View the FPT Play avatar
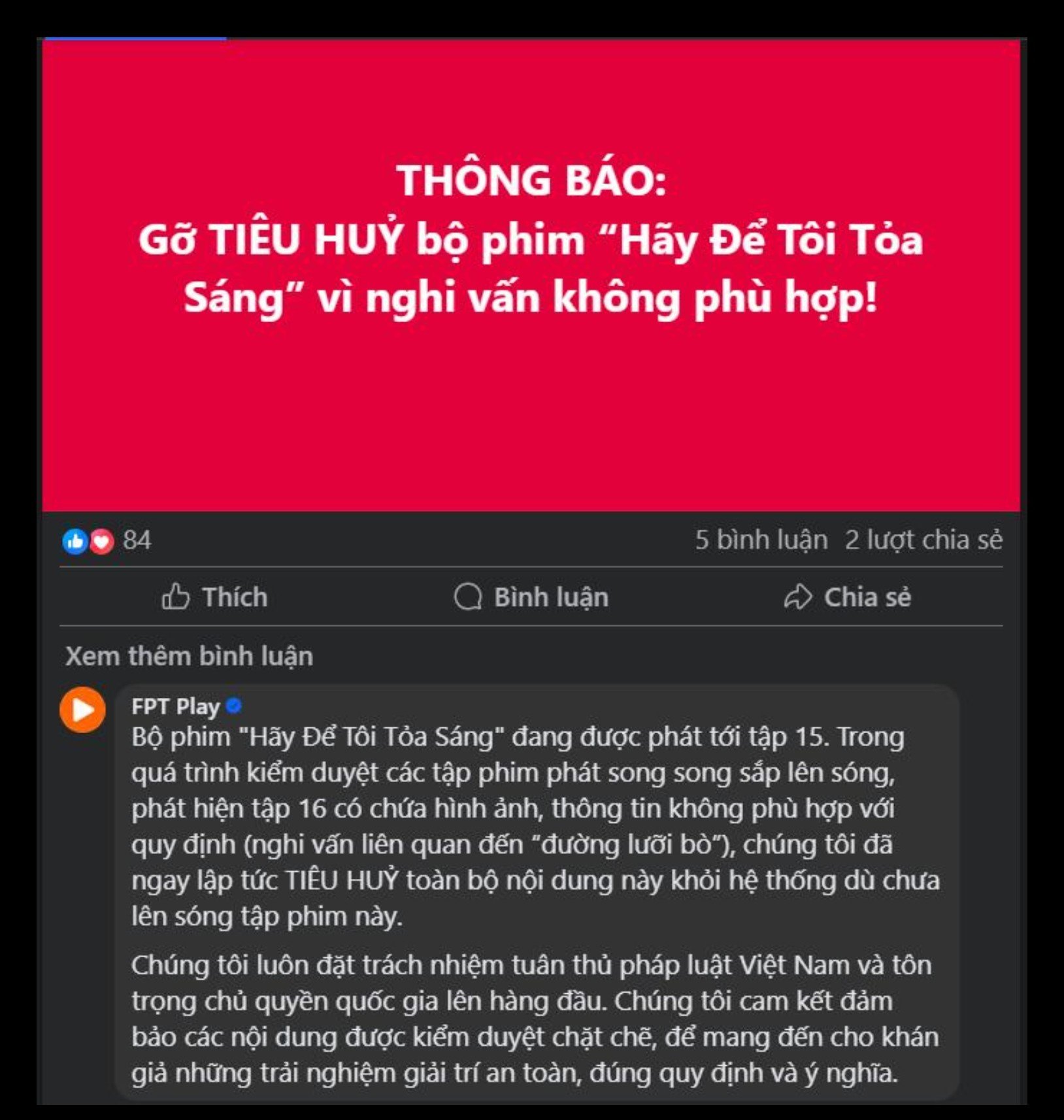The image size is (1064, 1120). [82, 709]
